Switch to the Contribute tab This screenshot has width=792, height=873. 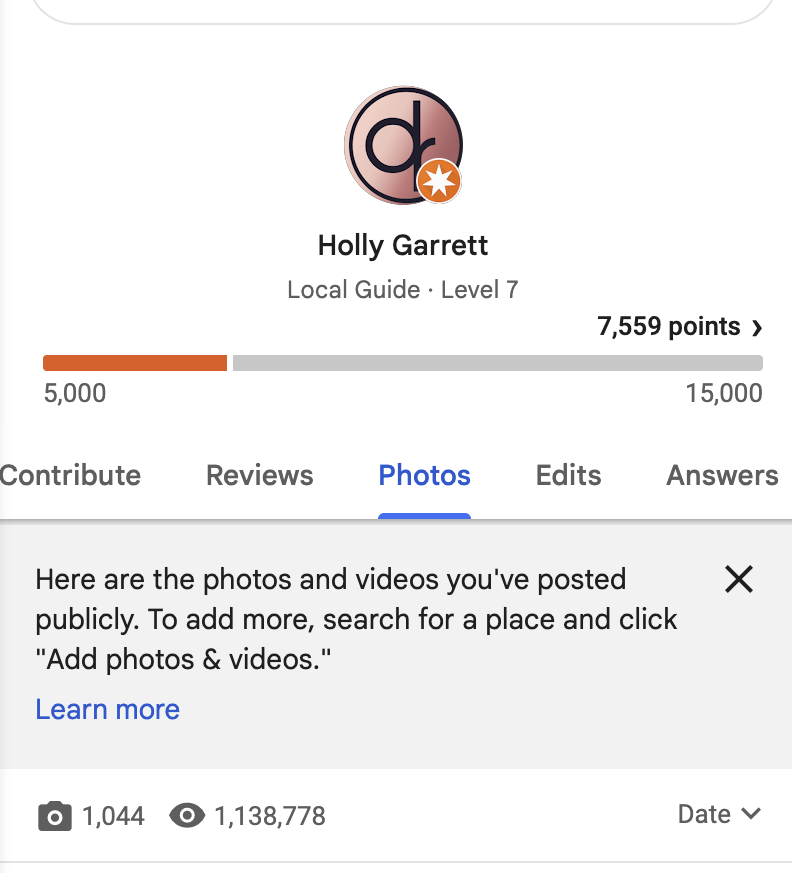(70, 475)
